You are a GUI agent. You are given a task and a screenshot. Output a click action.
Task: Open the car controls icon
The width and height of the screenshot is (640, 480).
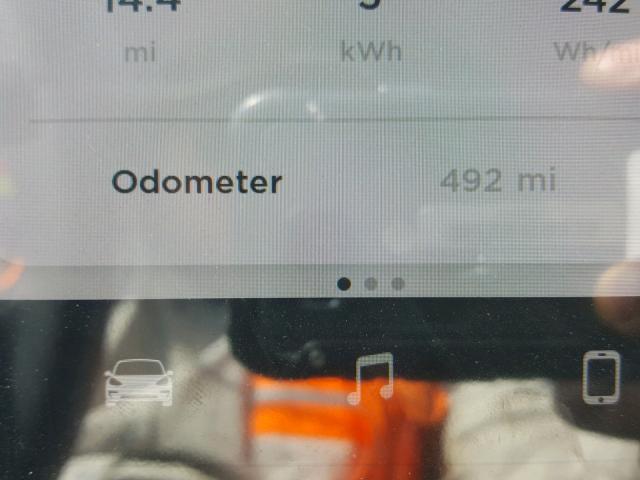coord(139,382)
